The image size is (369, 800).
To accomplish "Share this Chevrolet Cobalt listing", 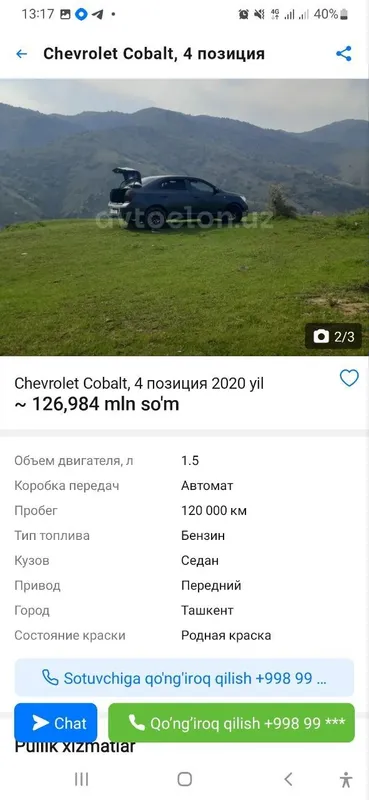I will click(344, 54).
